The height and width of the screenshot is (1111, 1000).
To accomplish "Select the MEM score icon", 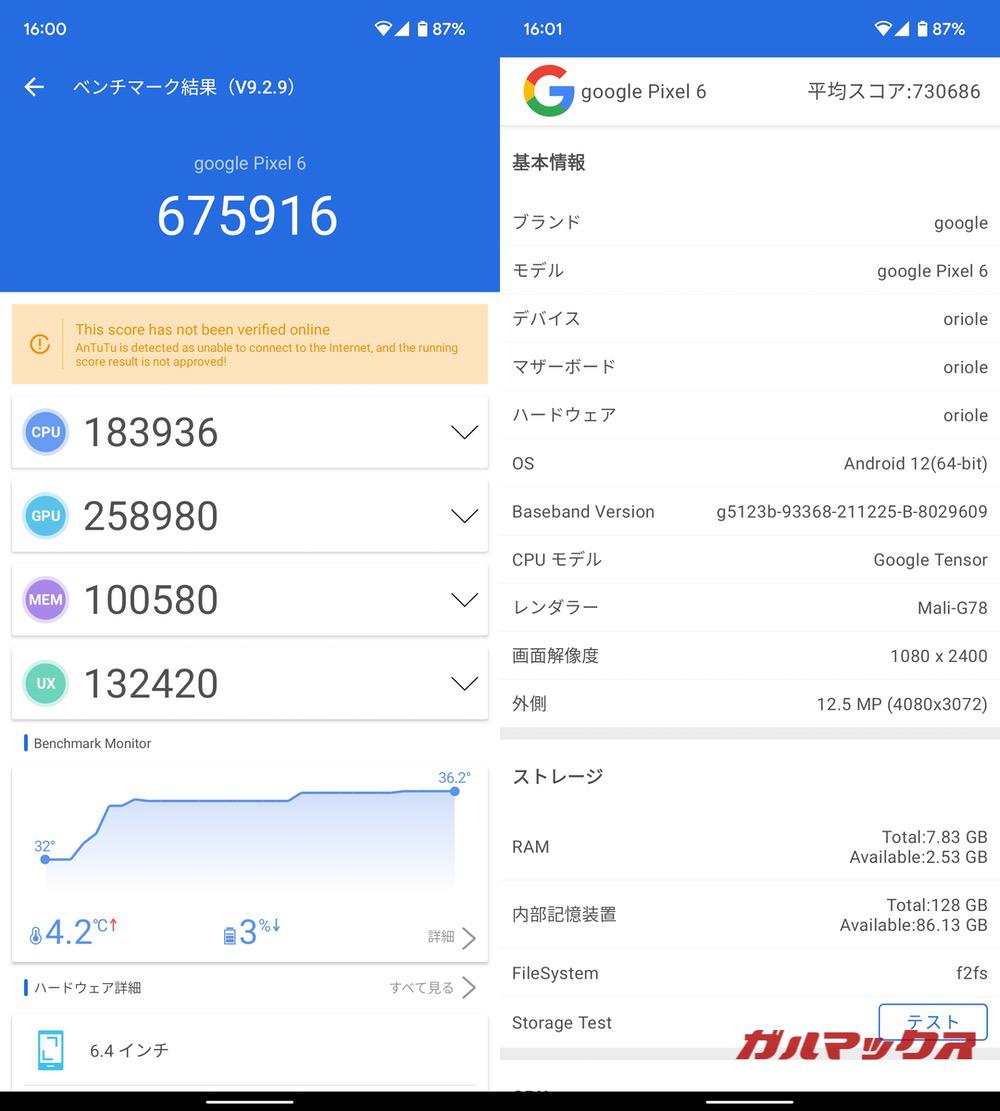I will 45,599.
